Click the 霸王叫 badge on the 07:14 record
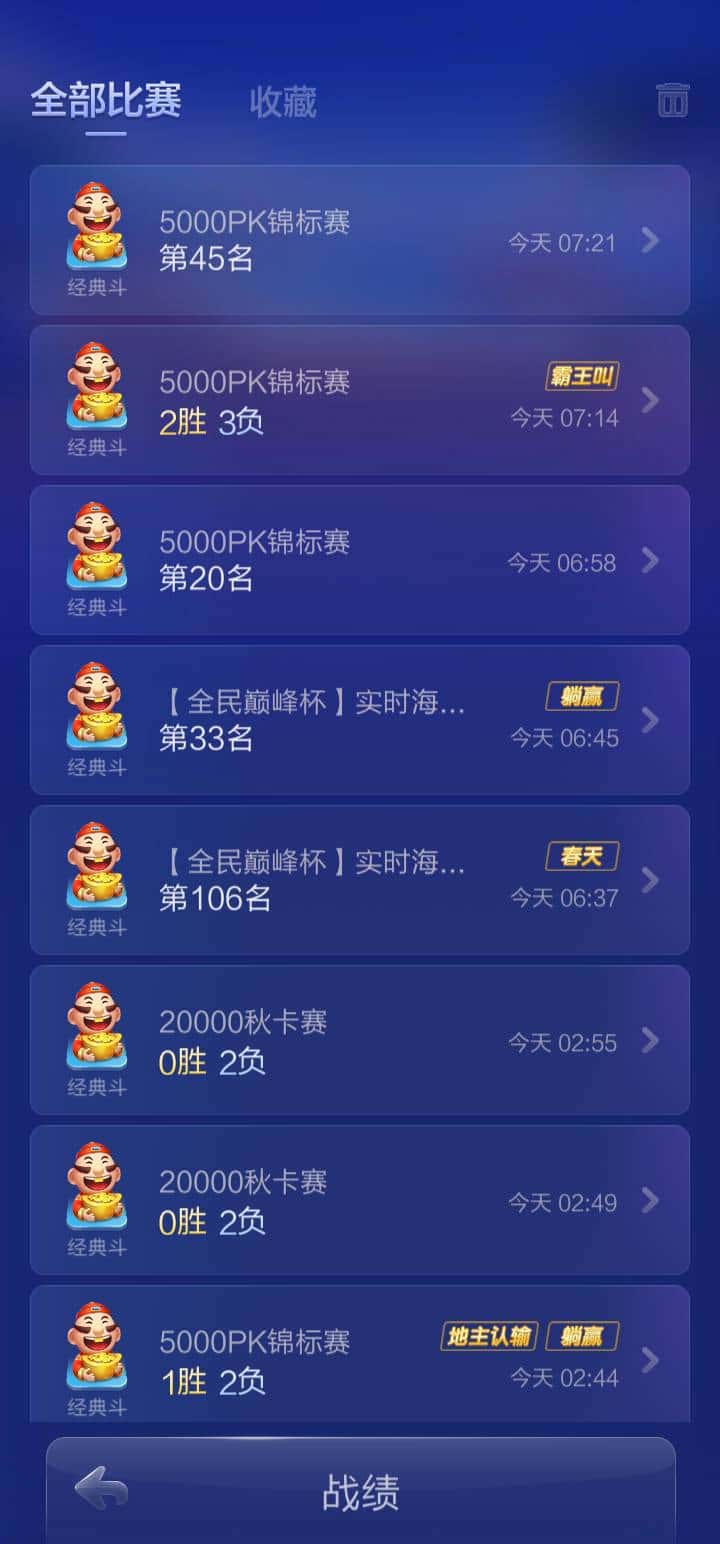Image resolution: width=720 pixels, height=1544 pixels. tap(582, 378)
